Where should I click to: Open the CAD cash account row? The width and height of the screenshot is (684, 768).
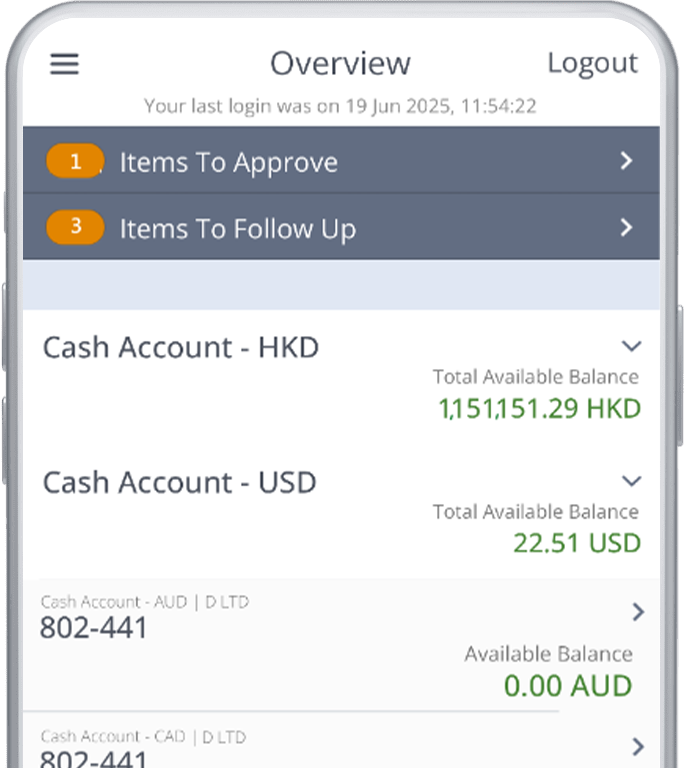click(340, 746)
